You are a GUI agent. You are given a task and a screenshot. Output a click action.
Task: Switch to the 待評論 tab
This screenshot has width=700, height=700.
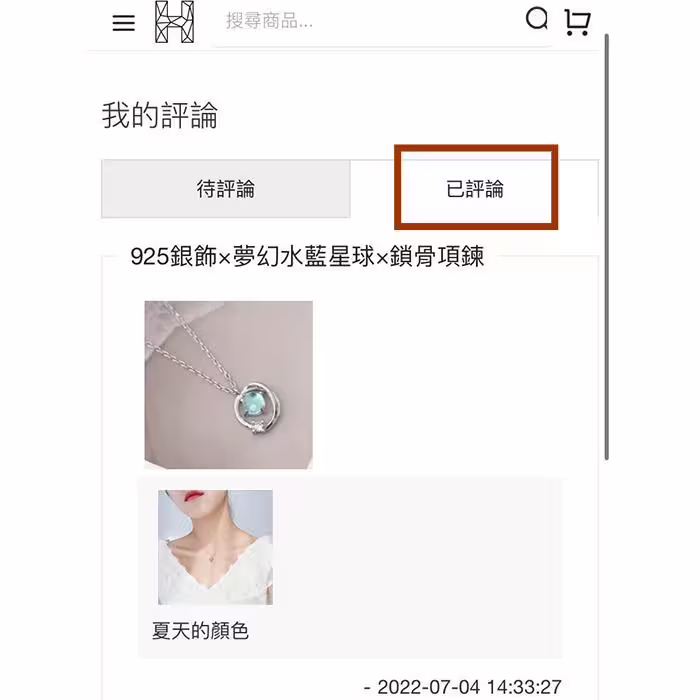click(x=226, y=189)
